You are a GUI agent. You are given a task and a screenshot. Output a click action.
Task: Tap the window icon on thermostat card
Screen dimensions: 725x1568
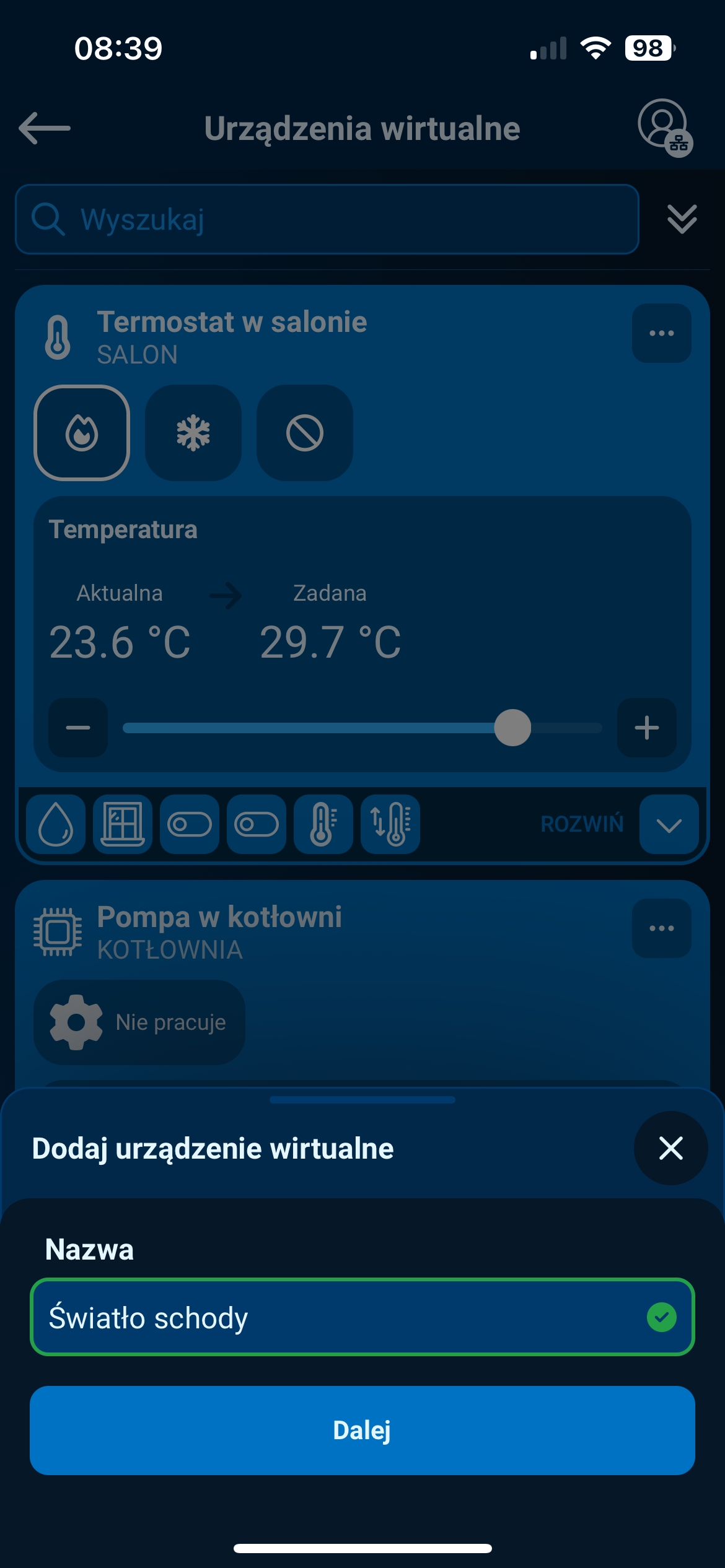(x=123, y=824)
